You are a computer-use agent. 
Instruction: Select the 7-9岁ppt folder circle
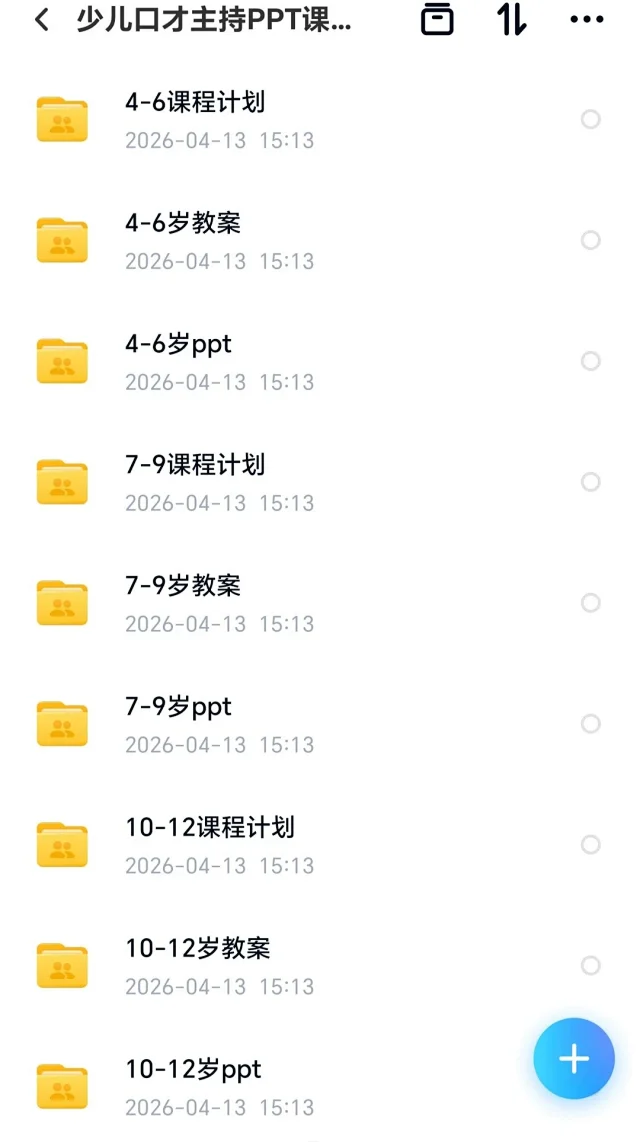click(591, 724)
